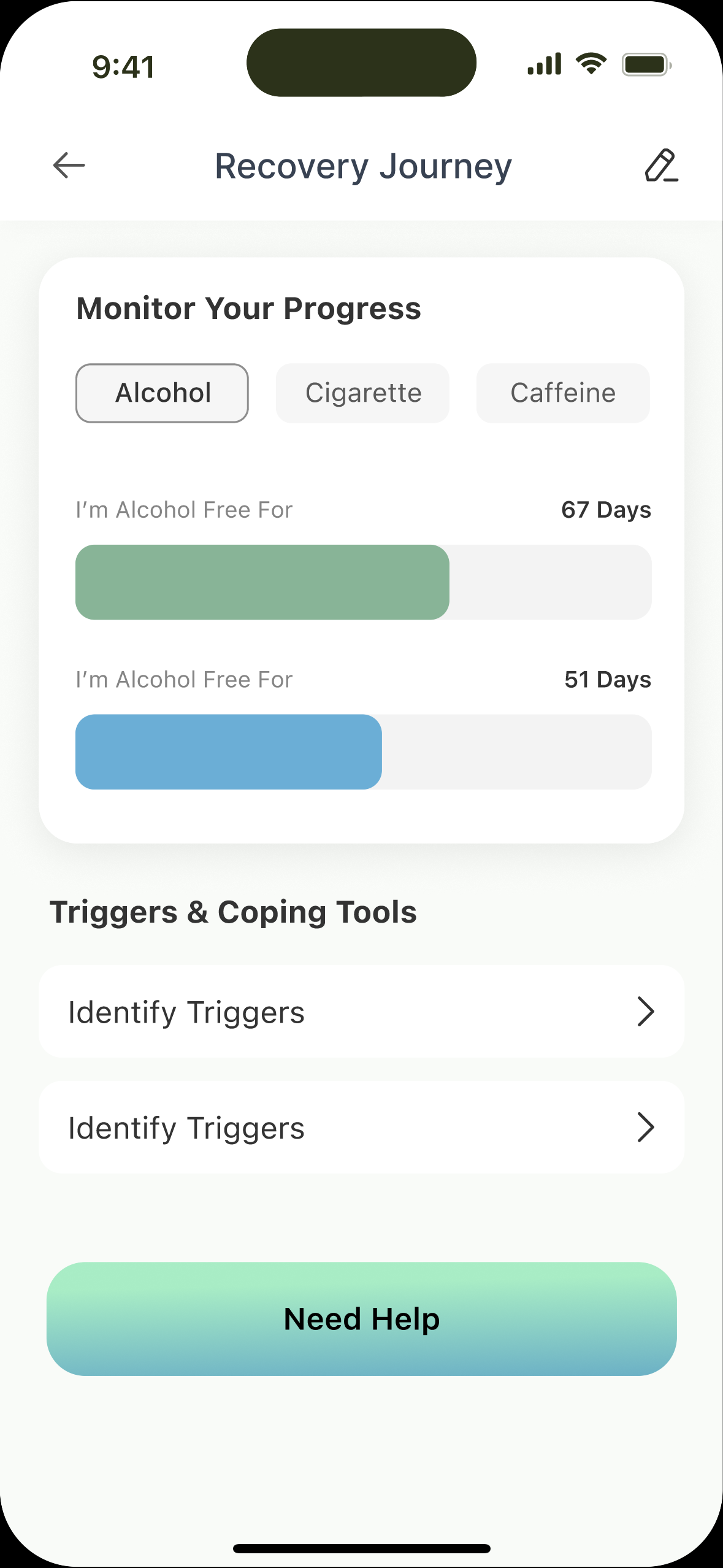Enable Caffeine tracking
Viewport: 723px width, 1568px height.
(x=562, y=393)
